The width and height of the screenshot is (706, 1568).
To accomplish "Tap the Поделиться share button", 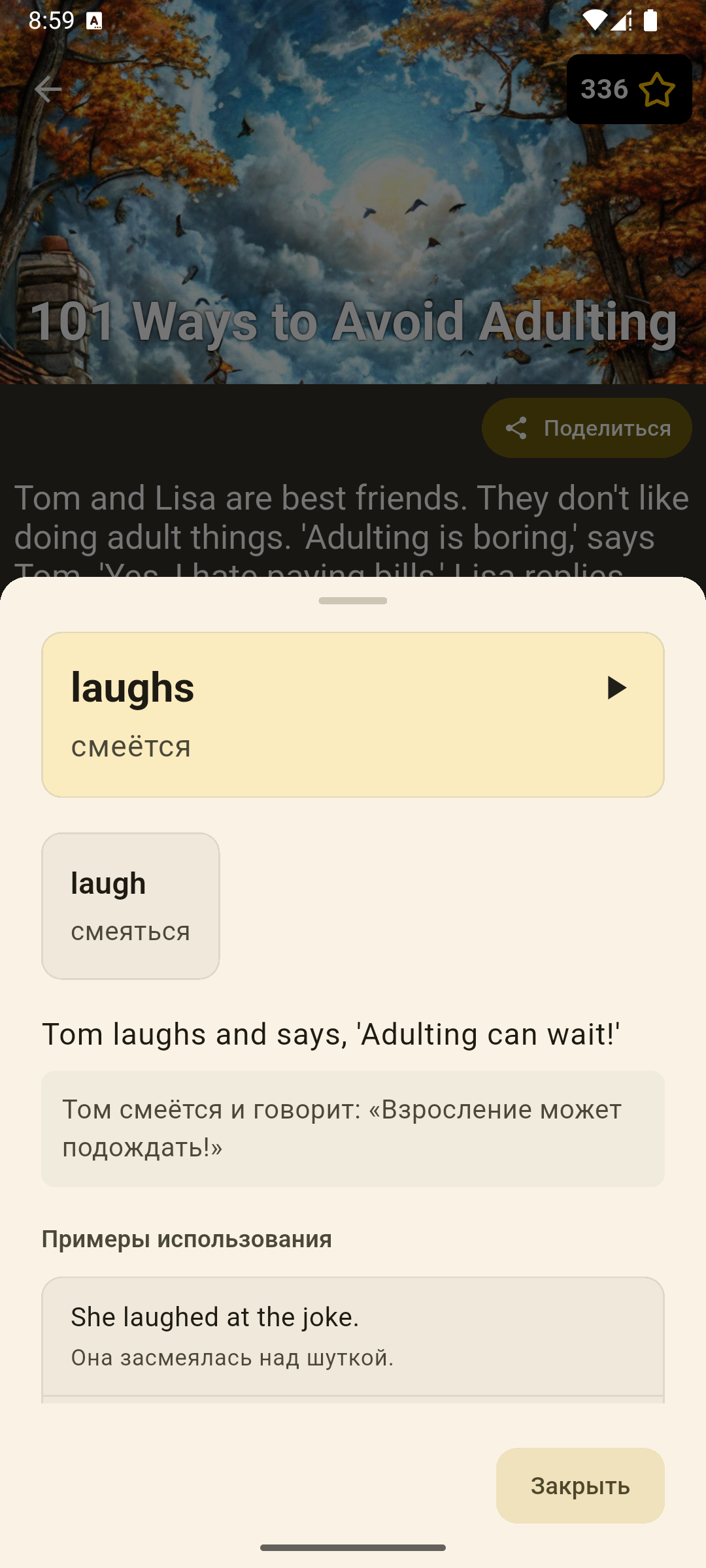I will (586, 428).
